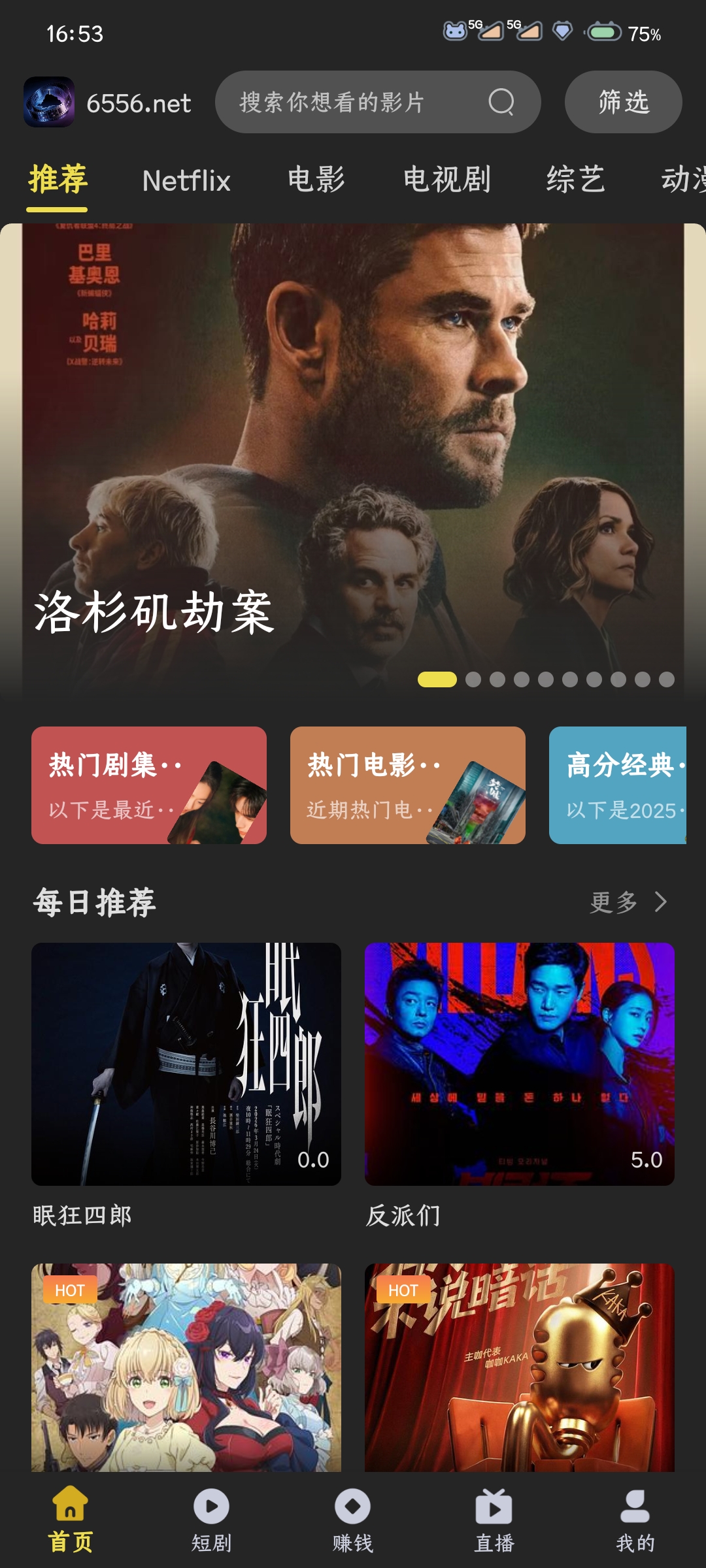Switch to the 电影 tab
The height and width of the screenshot is (1568, 706).
coord(316,180)
